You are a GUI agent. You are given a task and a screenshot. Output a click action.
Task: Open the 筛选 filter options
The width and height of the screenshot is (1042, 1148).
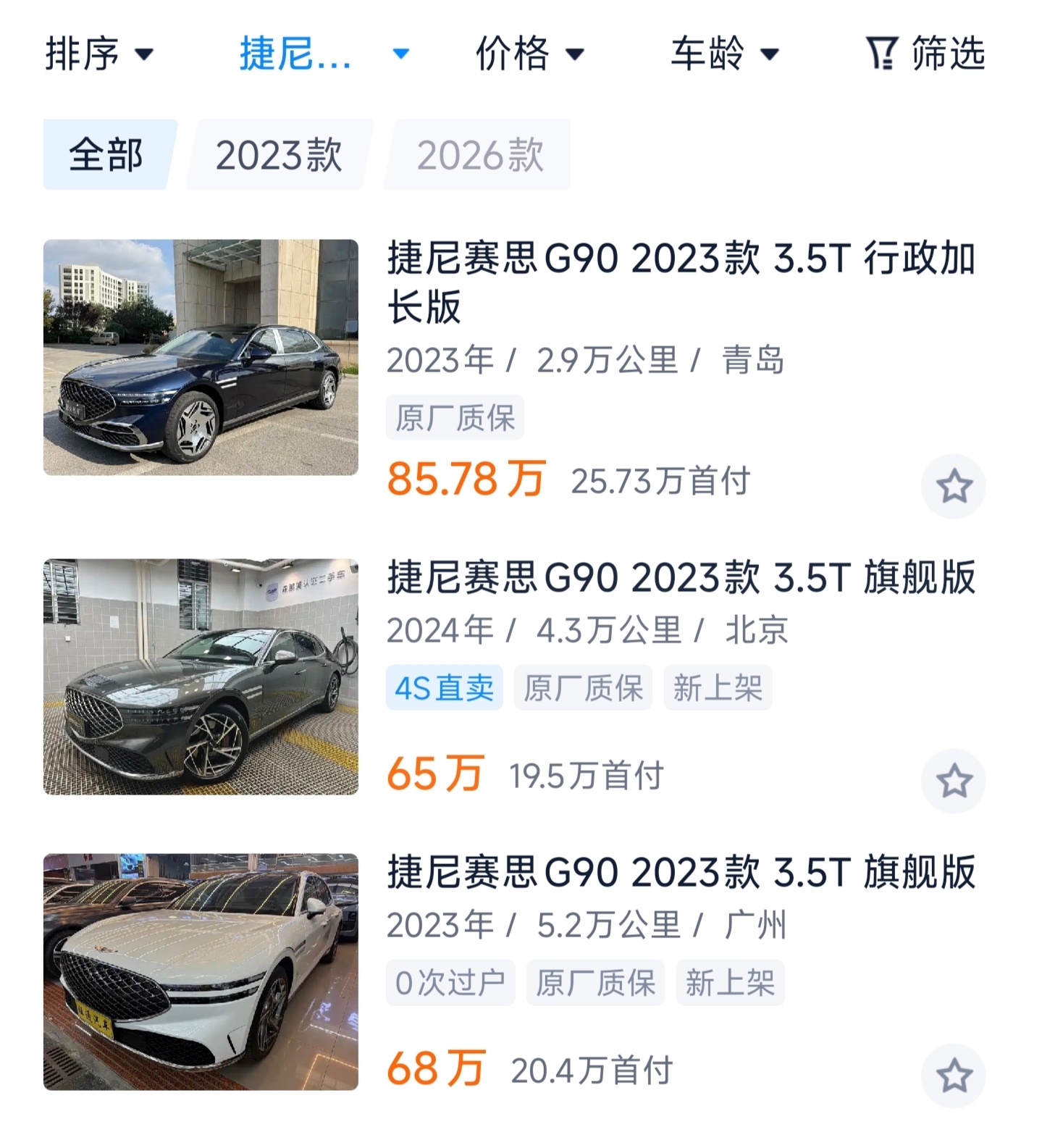(x=925, y=54)
